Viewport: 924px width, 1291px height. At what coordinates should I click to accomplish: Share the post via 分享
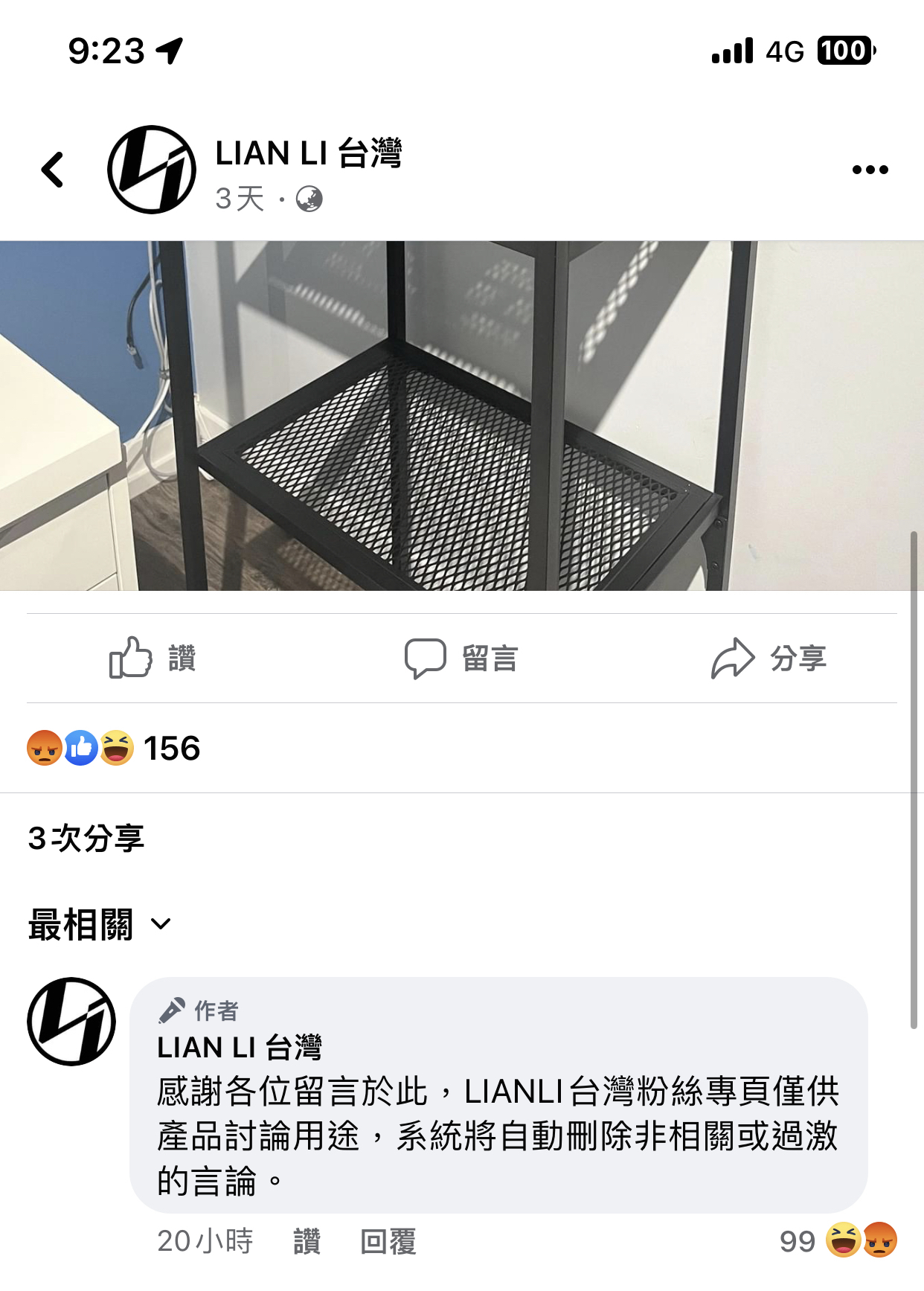click(769, 659)
